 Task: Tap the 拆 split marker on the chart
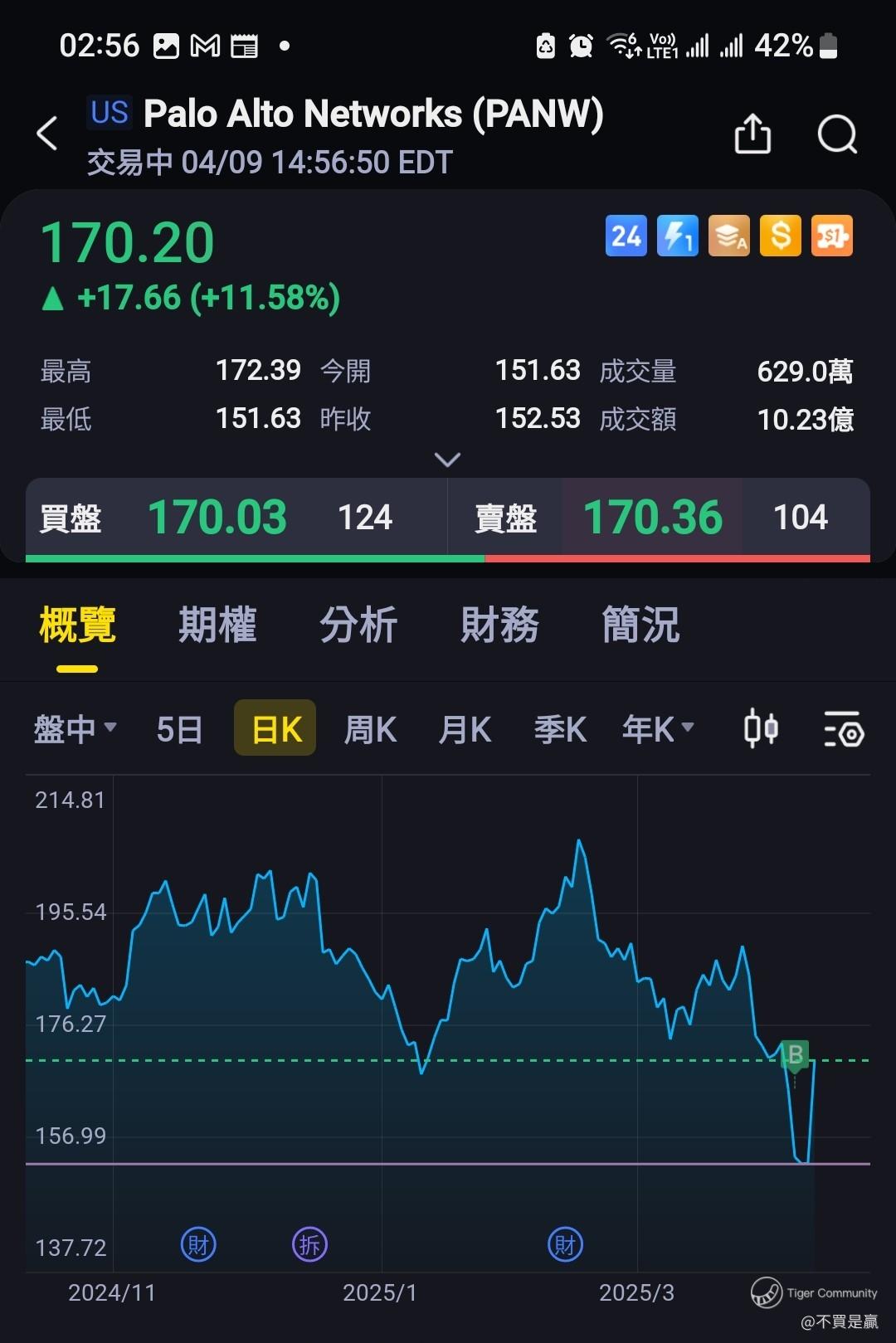309,1244
